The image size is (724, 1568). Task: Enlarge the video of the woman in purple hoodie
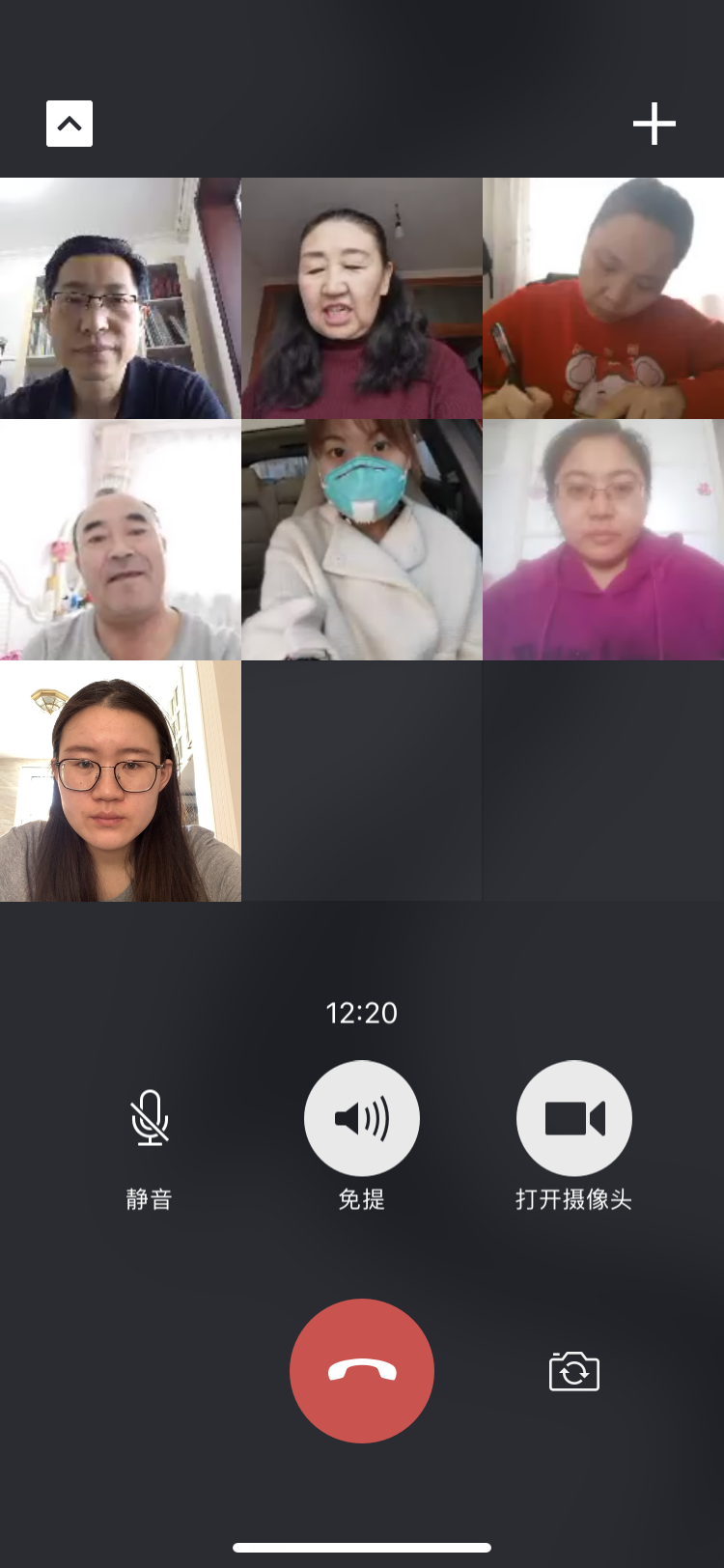(x=603, y=540)
